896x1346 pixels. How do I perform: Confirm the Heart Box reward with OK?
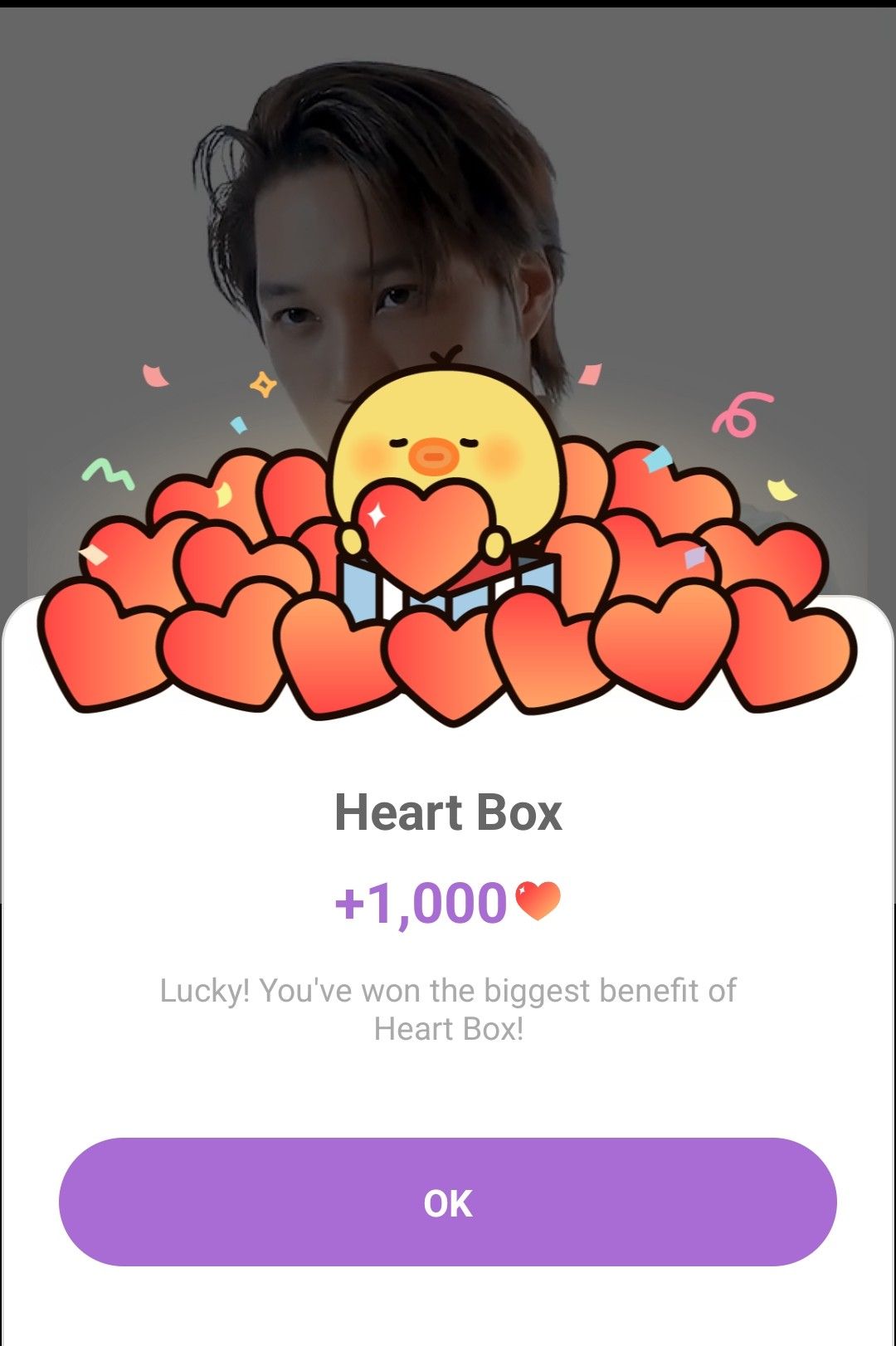pyautogui.click(x=448, y=1202)
